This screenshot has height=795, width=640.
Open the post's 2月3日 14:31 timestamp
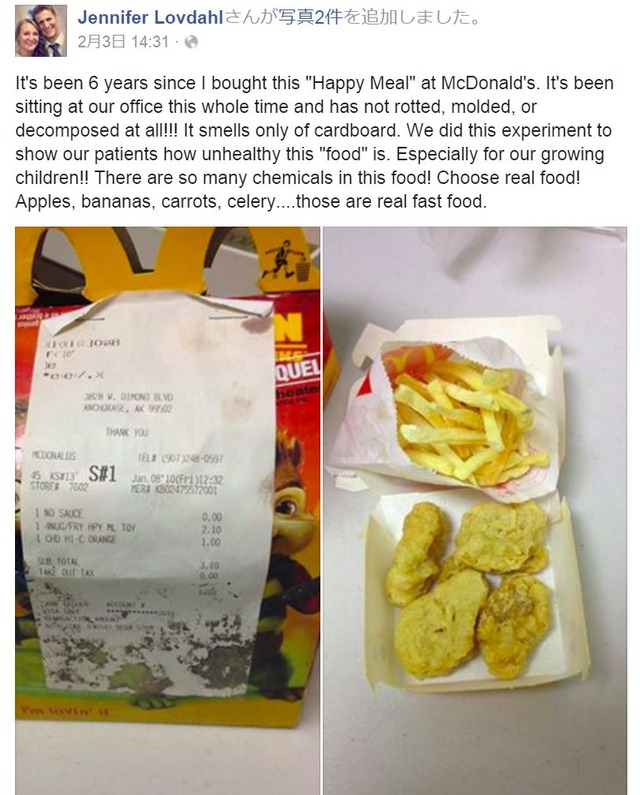[x=124, y=42]
